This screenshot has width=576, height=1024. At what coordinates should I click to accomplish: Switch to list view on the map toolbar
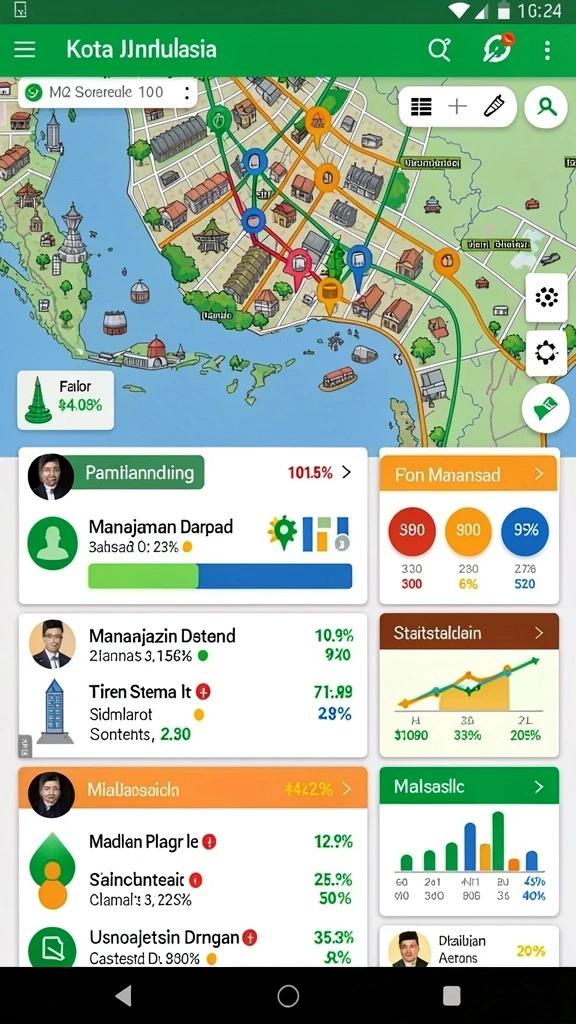[421, 106]
